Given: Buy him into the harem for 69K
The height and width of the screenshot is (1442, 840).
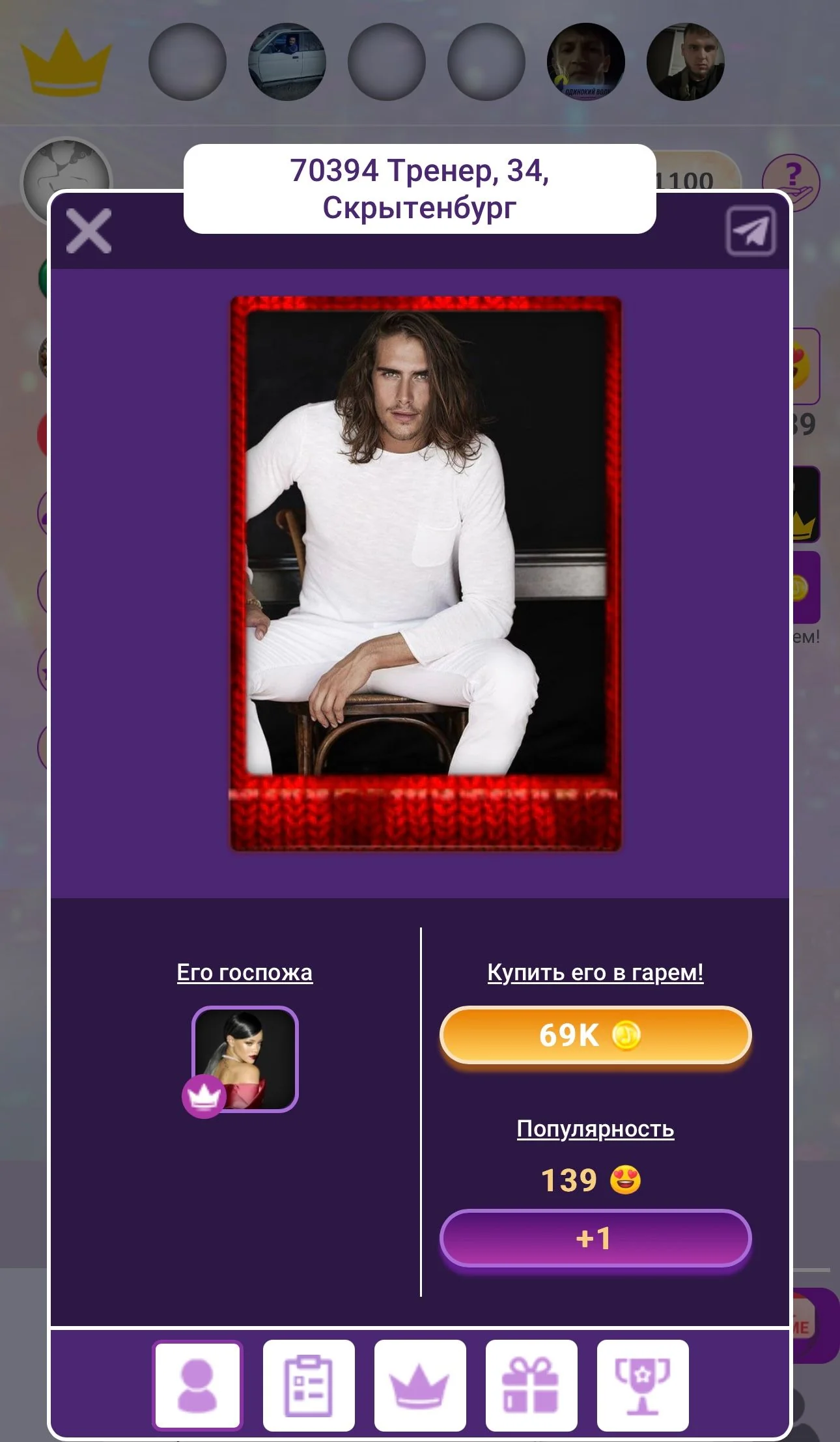Looking at the screenshot, I should point(595,1035).
